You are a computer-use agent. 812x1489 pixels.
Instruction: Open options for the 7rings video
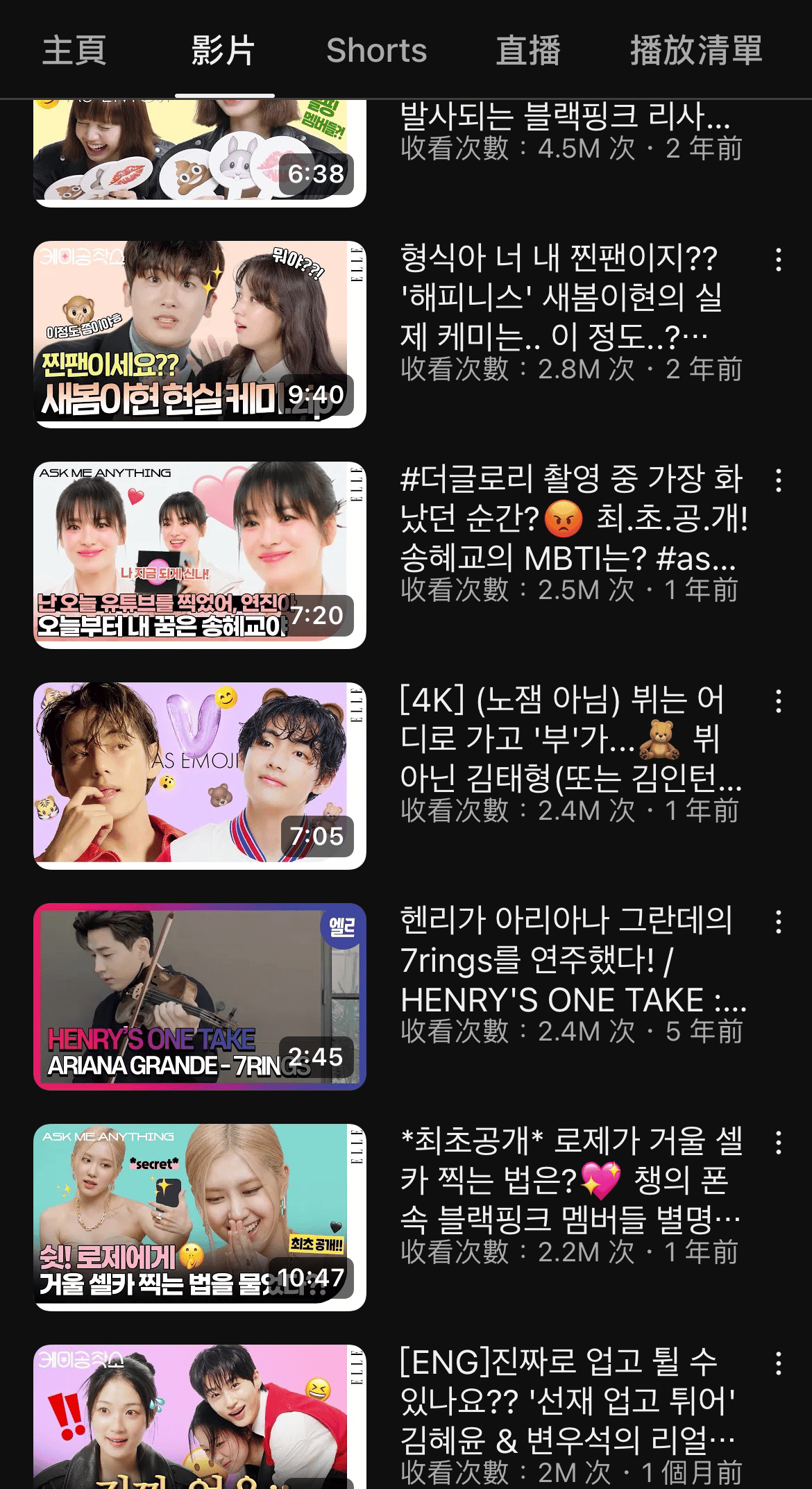click(779, 922)
